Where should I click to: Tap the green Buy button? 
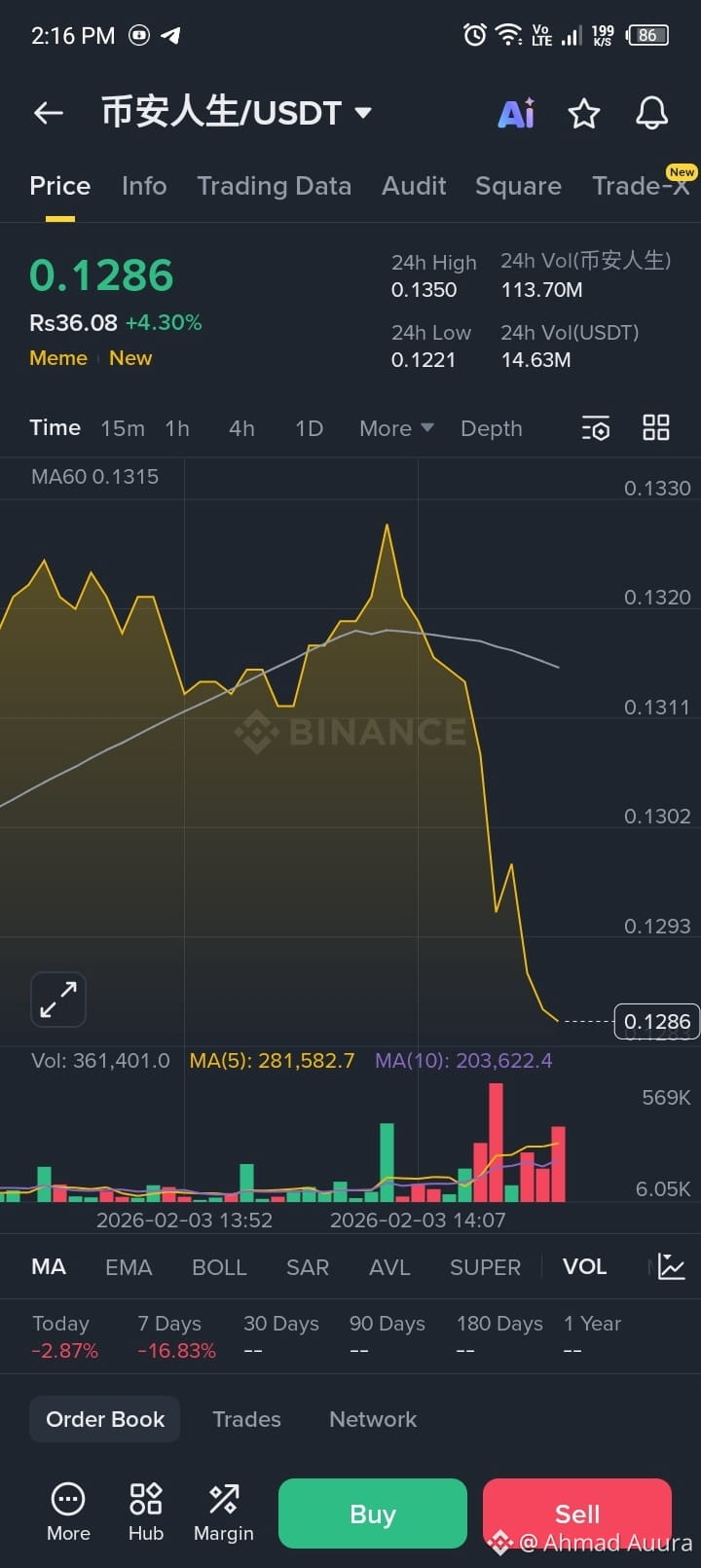tap(373, 1513)
